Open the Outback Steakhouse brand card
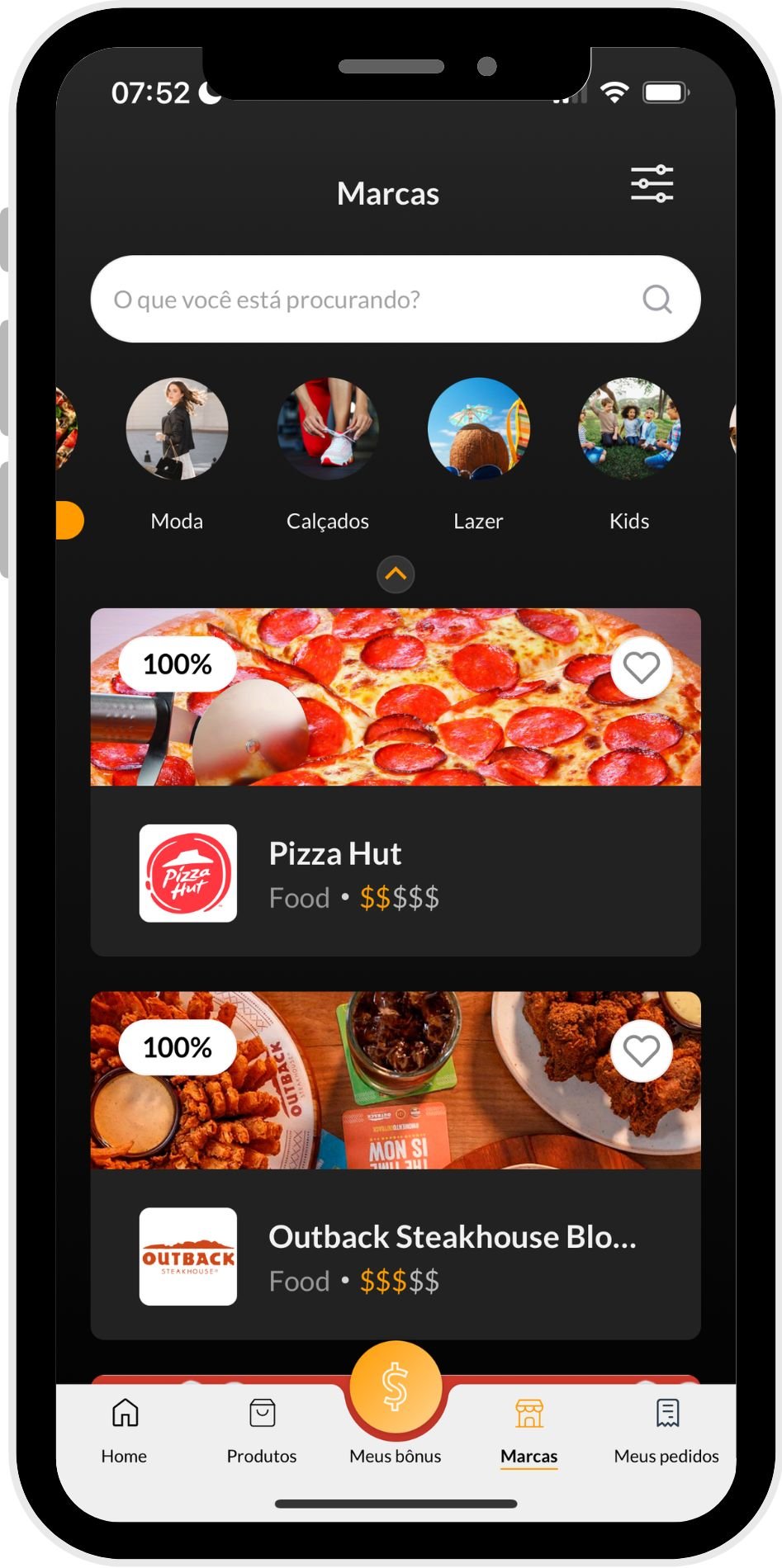Screen dimensions: 782x1568 (395, 1254)
